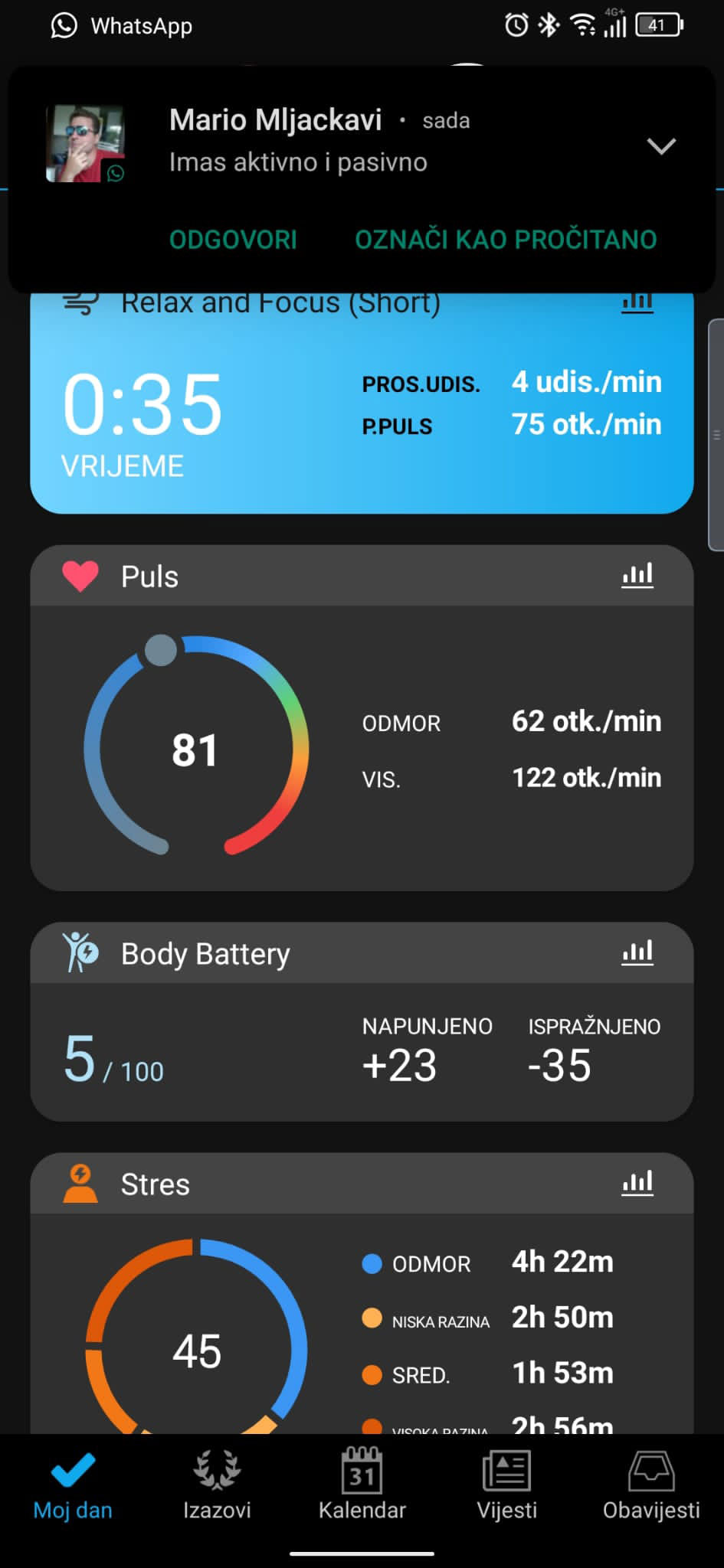Screen dimensions: 724x1568
Task: Show the Stres chart icon
Action: (x=637, y=1184)
